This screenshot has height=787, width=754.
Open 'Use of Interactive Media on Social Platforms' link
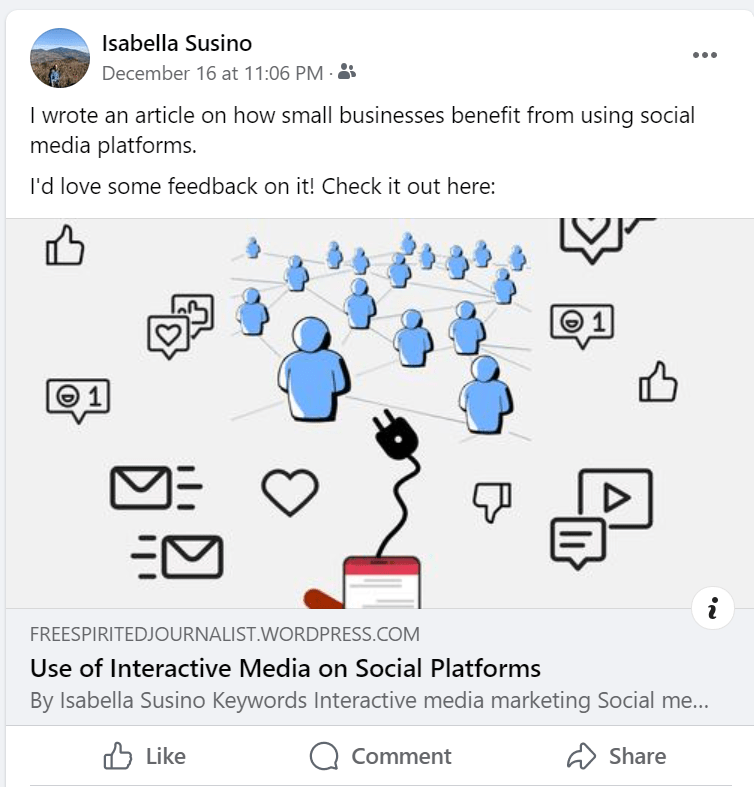point(285,667)
